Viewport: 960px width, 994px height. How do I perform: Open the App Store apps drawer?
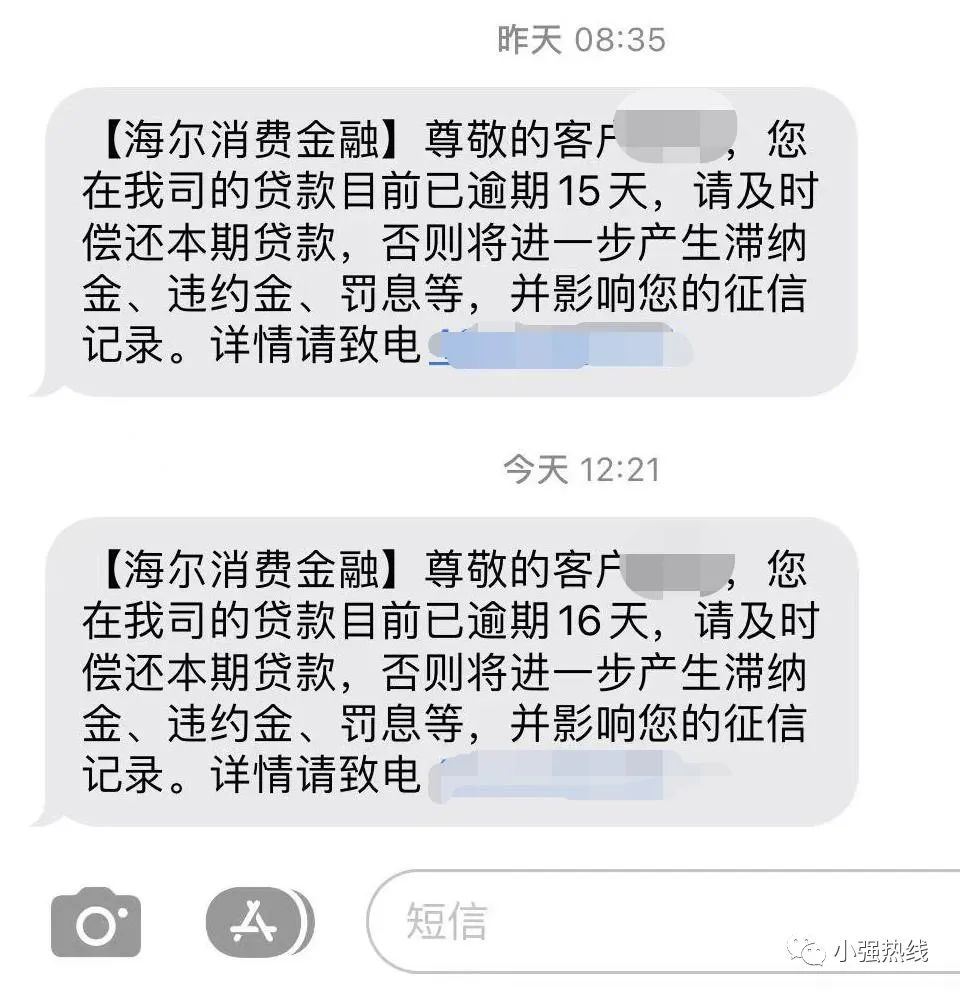click(x=258, y=920)
